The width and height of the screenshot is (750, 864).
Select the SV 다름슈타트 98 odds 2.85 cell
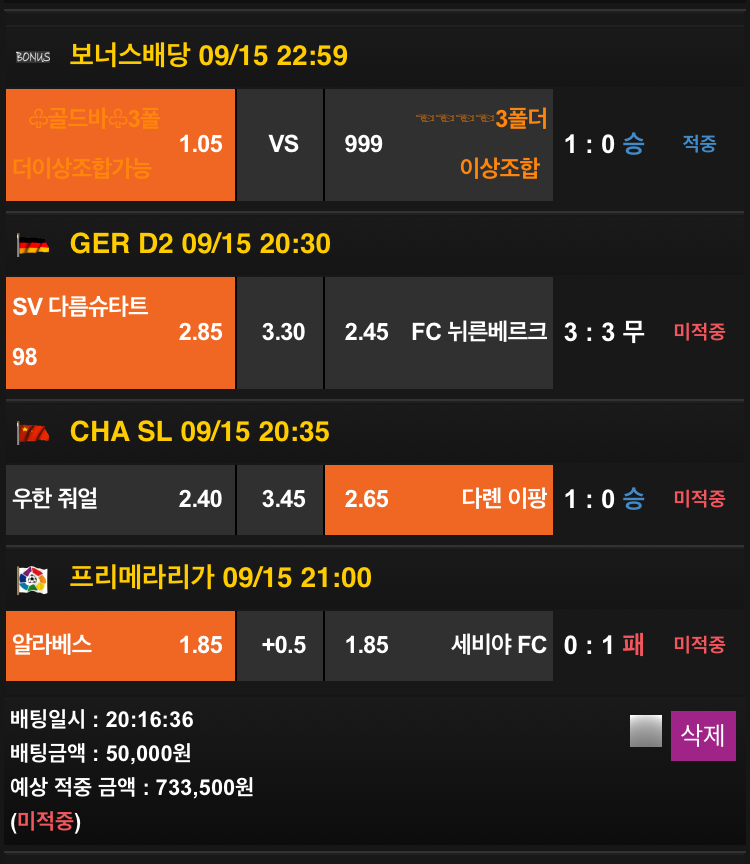tap(120, 333)
